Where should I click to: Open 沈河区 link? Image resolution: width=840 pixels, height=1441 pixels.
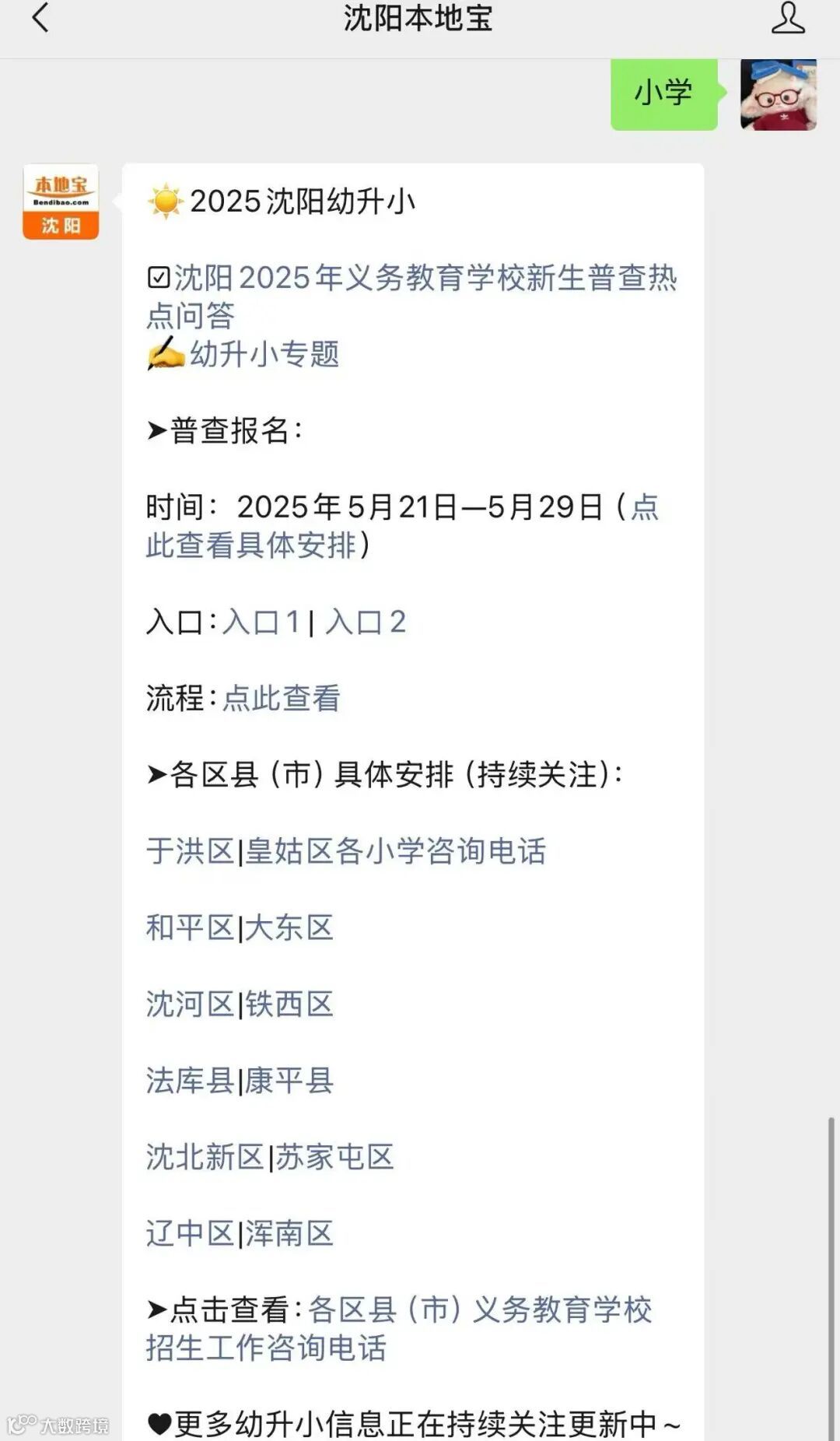pos(189,1004)
